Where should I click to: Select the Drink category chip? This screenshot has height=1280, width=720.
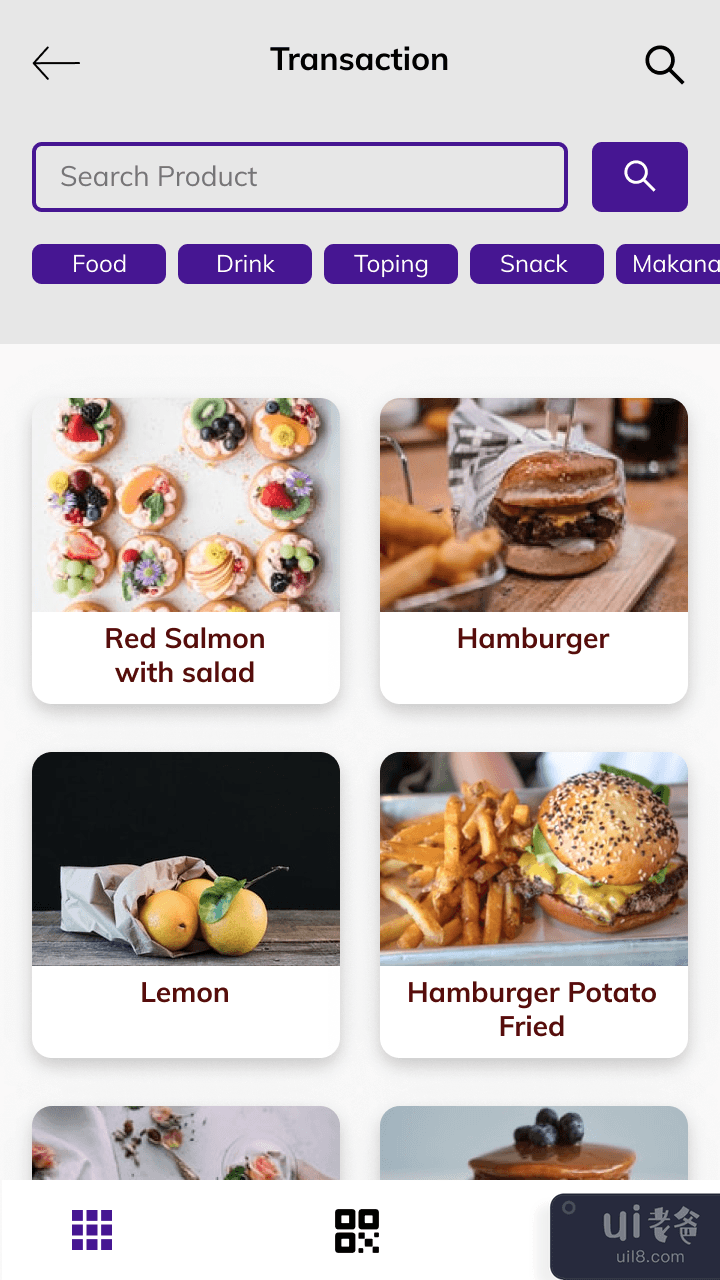(245, 264)
